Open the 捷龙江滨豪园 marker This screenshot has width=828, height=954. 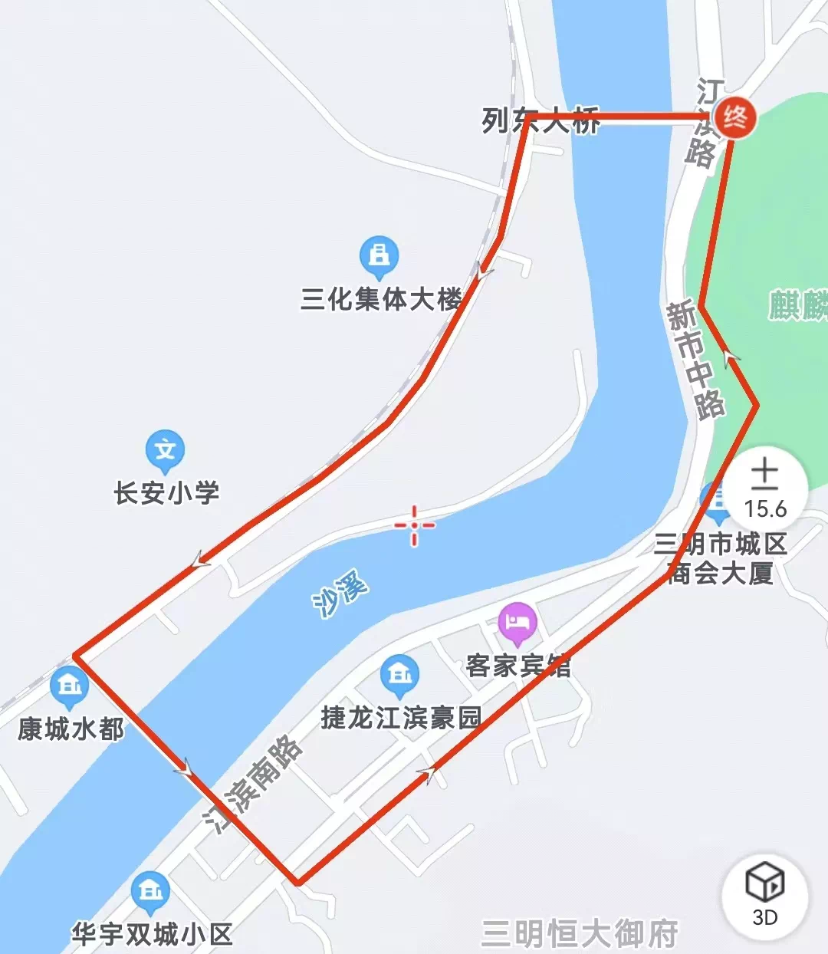tap(400, 677)
